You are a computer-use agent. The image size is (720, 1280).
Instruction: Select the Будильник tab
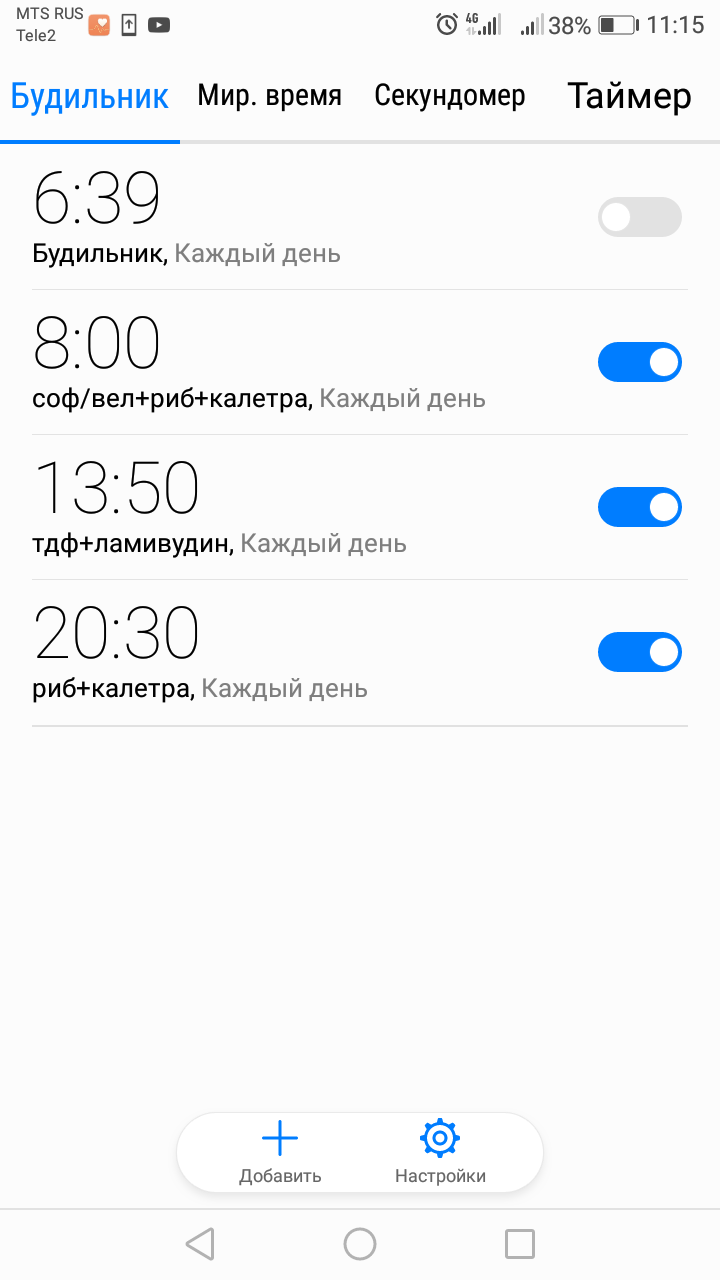[90, 97]
